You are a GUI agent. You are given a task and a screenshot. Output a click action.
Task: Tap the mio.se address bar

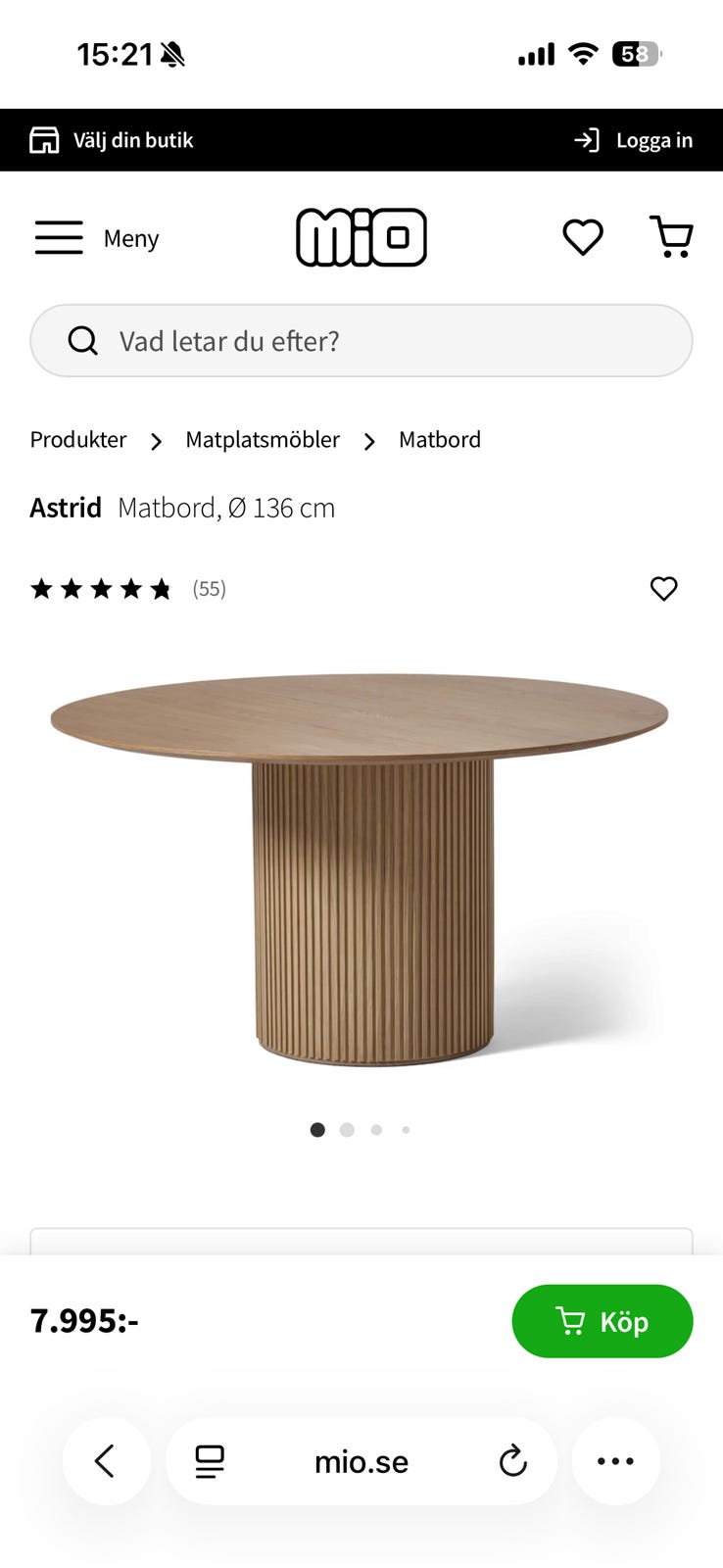(361, 1461)
